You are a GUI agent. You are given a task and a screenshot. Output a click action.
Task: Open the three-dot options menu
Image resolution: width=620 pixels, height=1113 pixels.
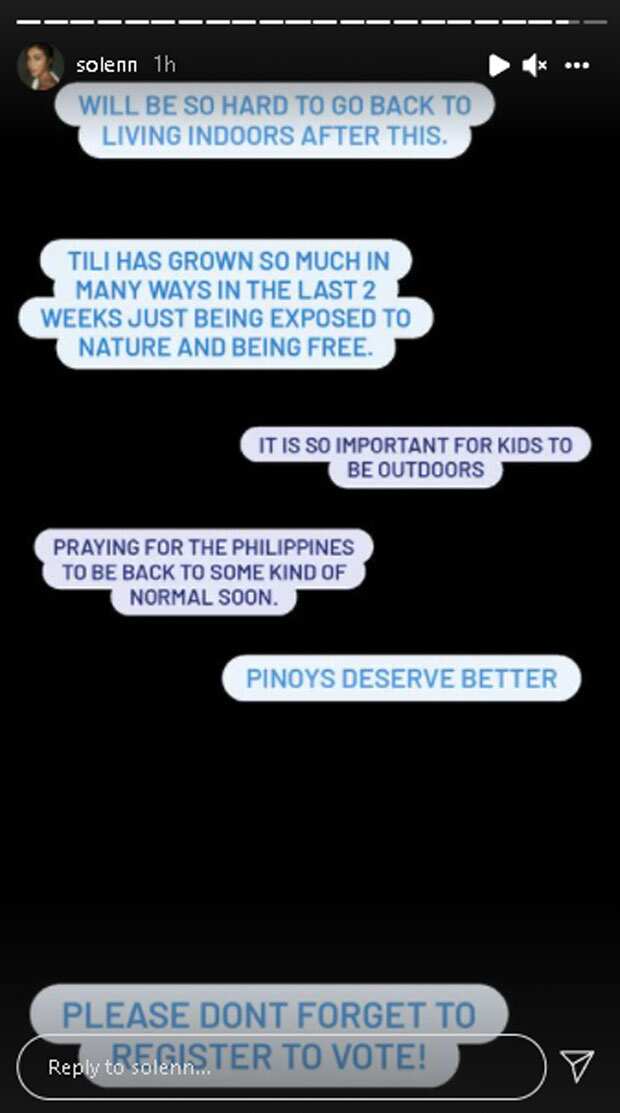pyautogui.click(x=577, y=65)
